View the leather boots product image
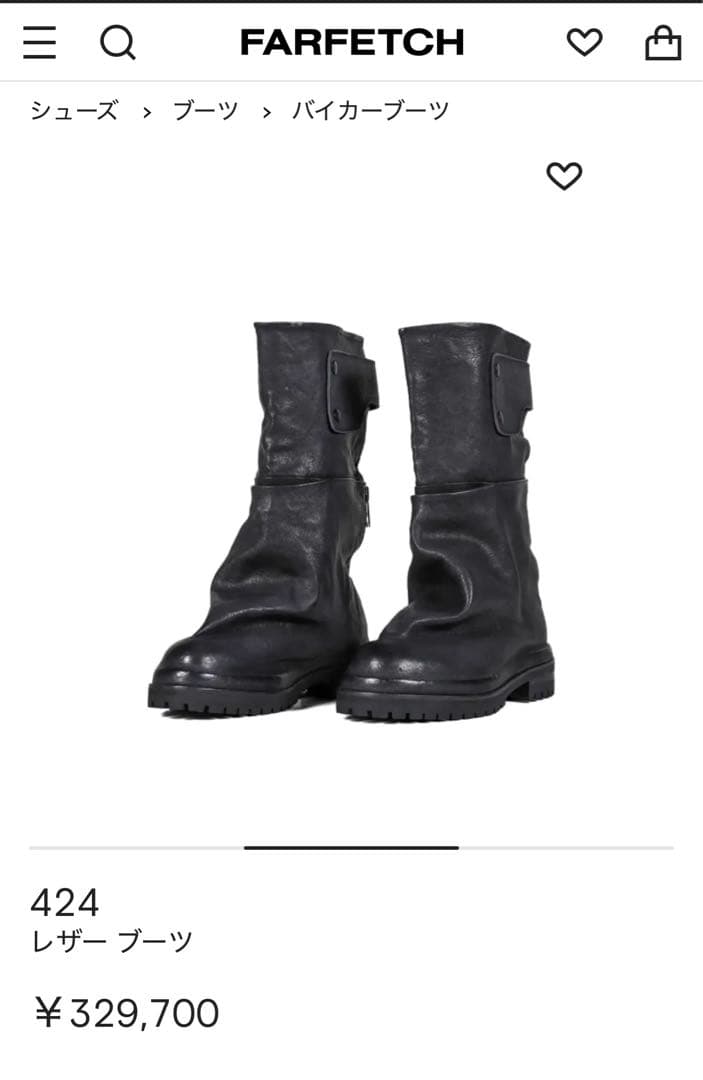703x1080 pixels. [351, 520]
